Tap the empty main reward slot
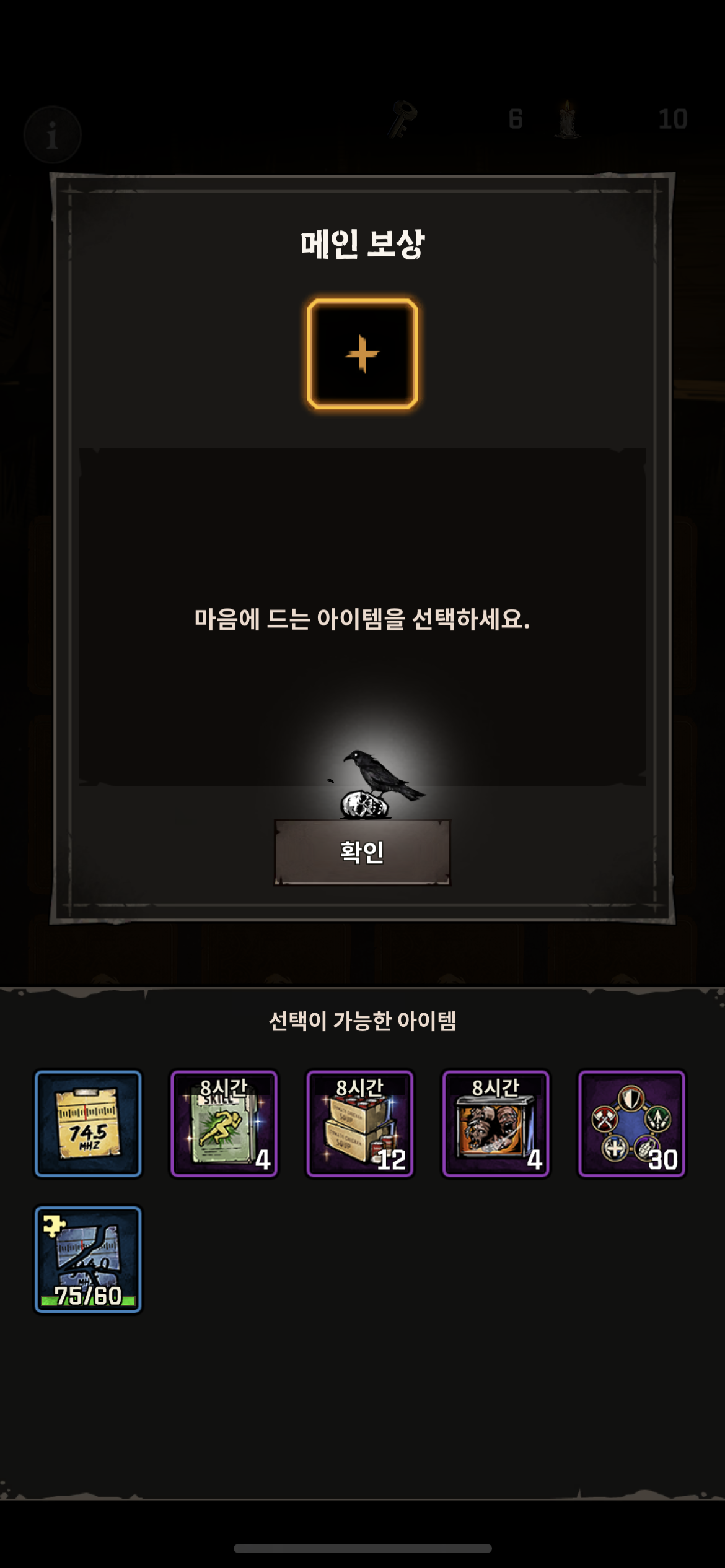Viewport: 725px width, 1568px height. tap(362, 354)
